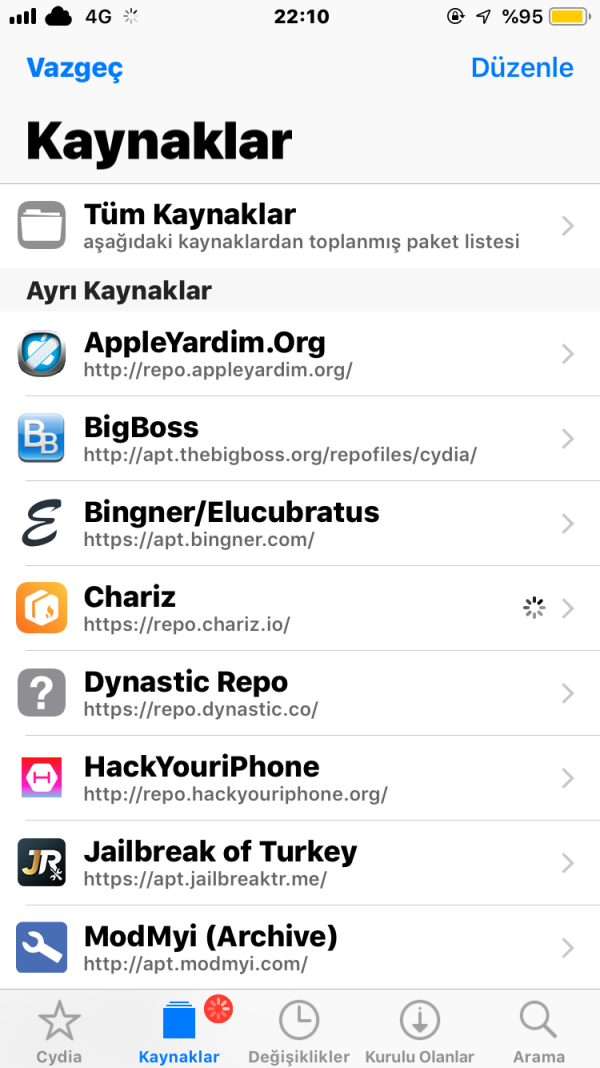Screen dimensions: 600x1068
Task: Switch to the Değişiklikler tab
Action: click(x=299, y=1032)
